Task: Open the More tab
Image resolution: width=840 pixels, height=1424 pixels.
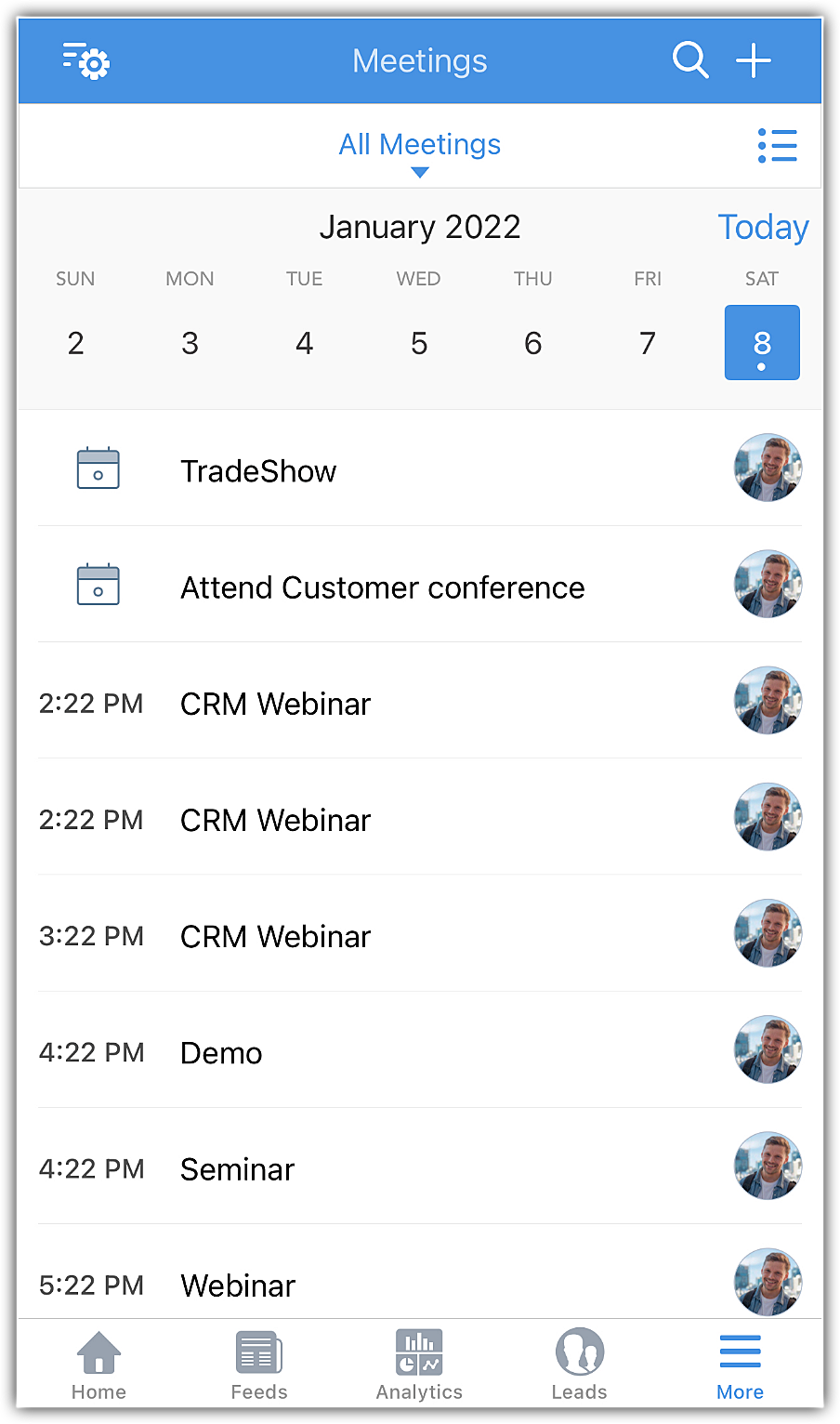Action: [740, 1365]
